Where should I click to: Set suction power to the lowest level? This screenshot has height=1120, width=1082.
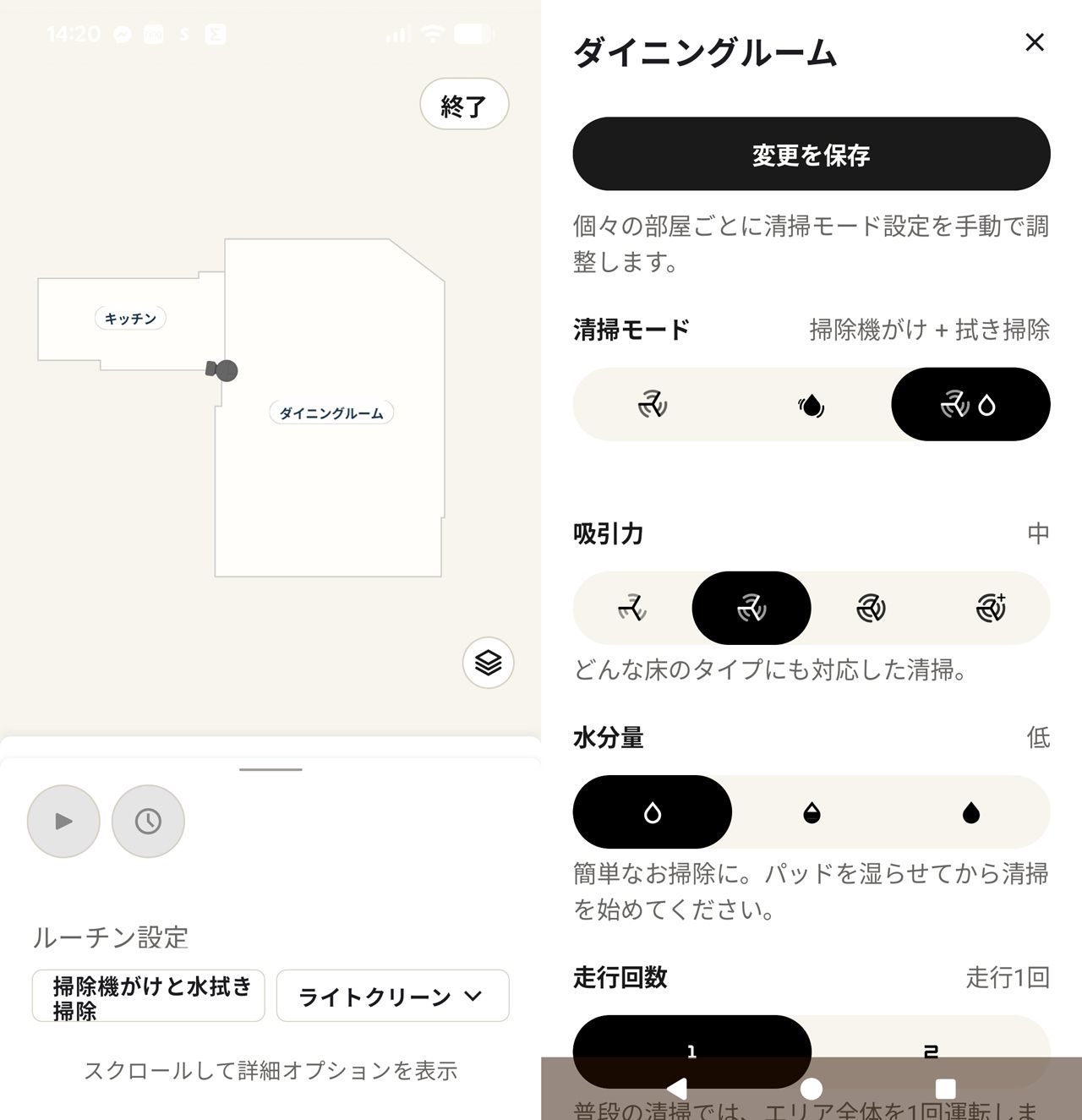point(632,608)
